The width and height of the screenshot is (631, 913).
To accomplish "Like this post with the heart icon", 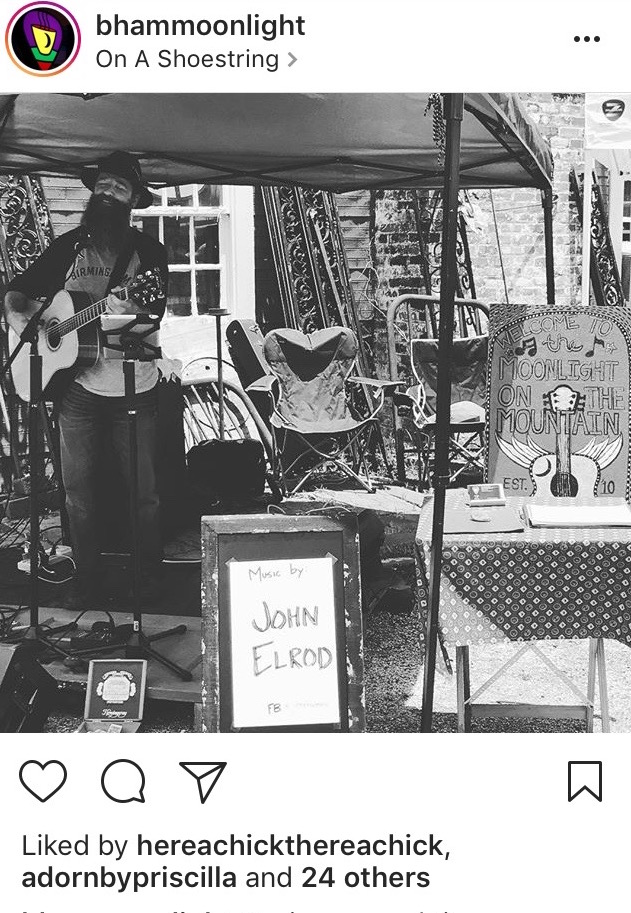I will [43, 781].
